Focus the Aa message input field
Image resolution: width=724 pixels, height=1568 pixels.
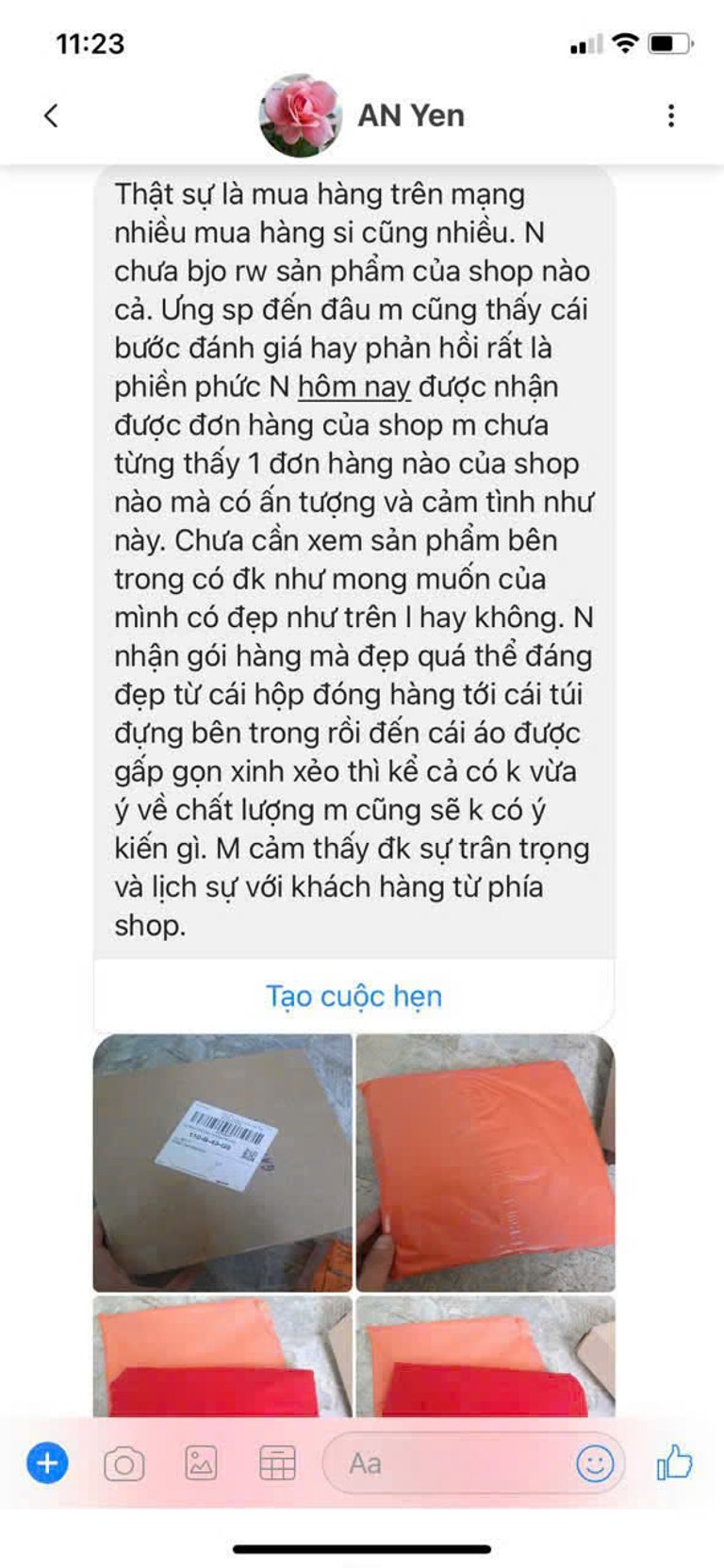(x=443, y=1463)
